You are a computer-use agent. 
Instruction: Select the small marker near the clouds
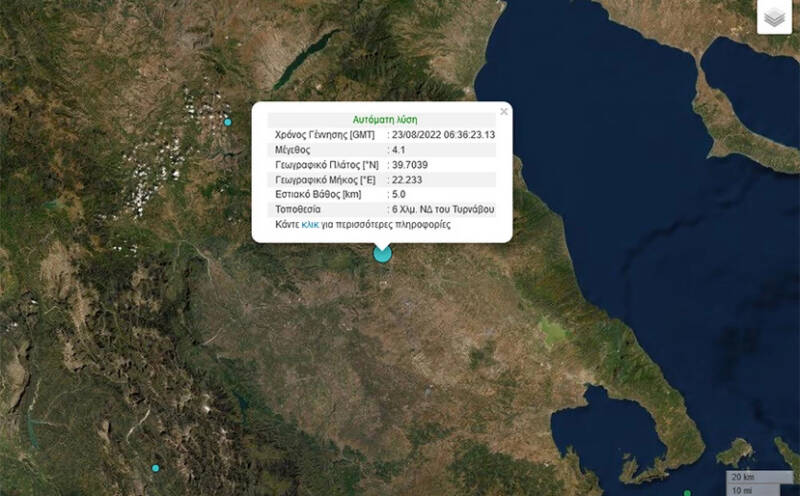[x=228, y=122]
